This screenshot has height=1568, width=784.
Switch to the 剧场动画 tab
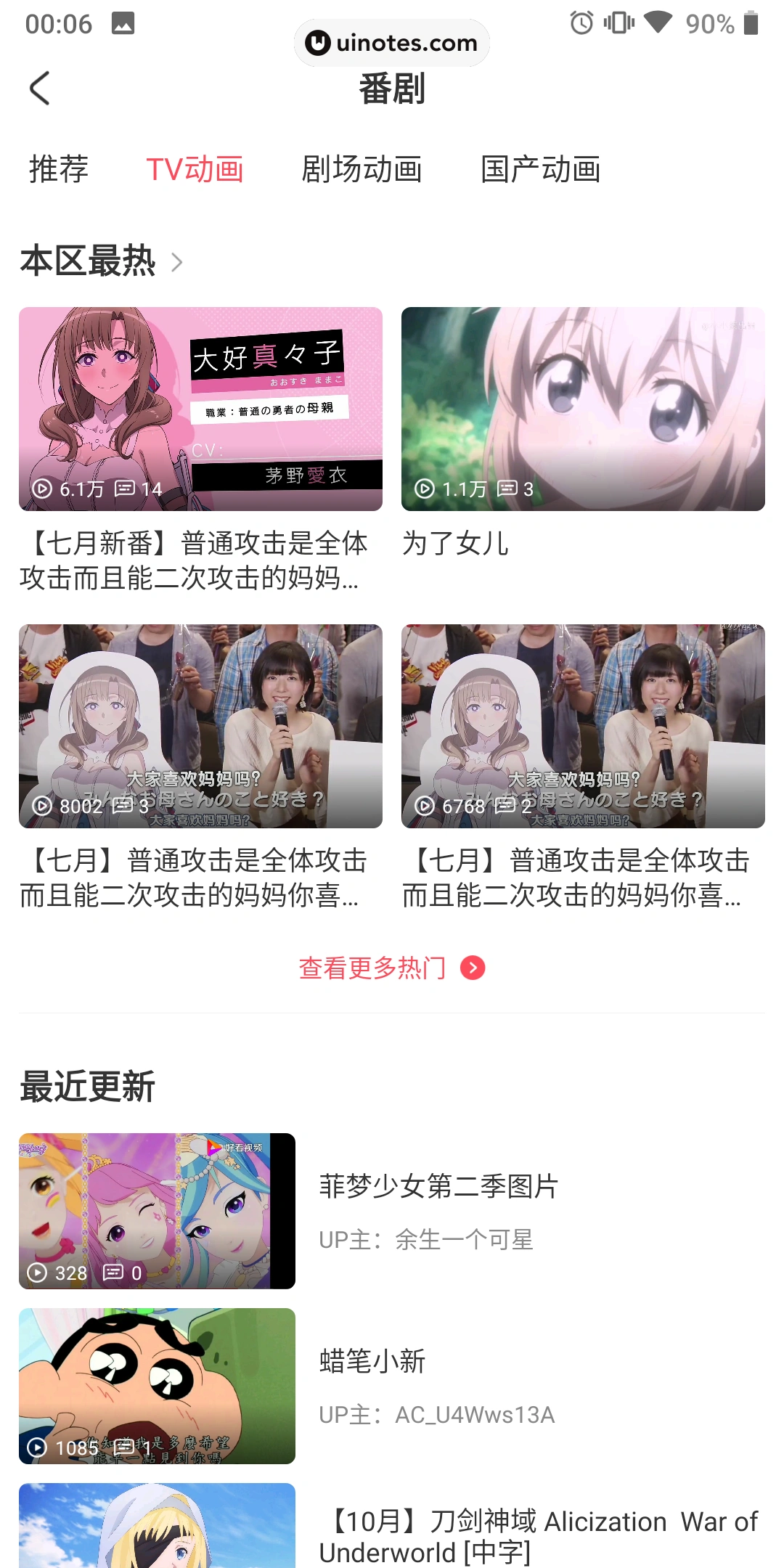point(362,169)
